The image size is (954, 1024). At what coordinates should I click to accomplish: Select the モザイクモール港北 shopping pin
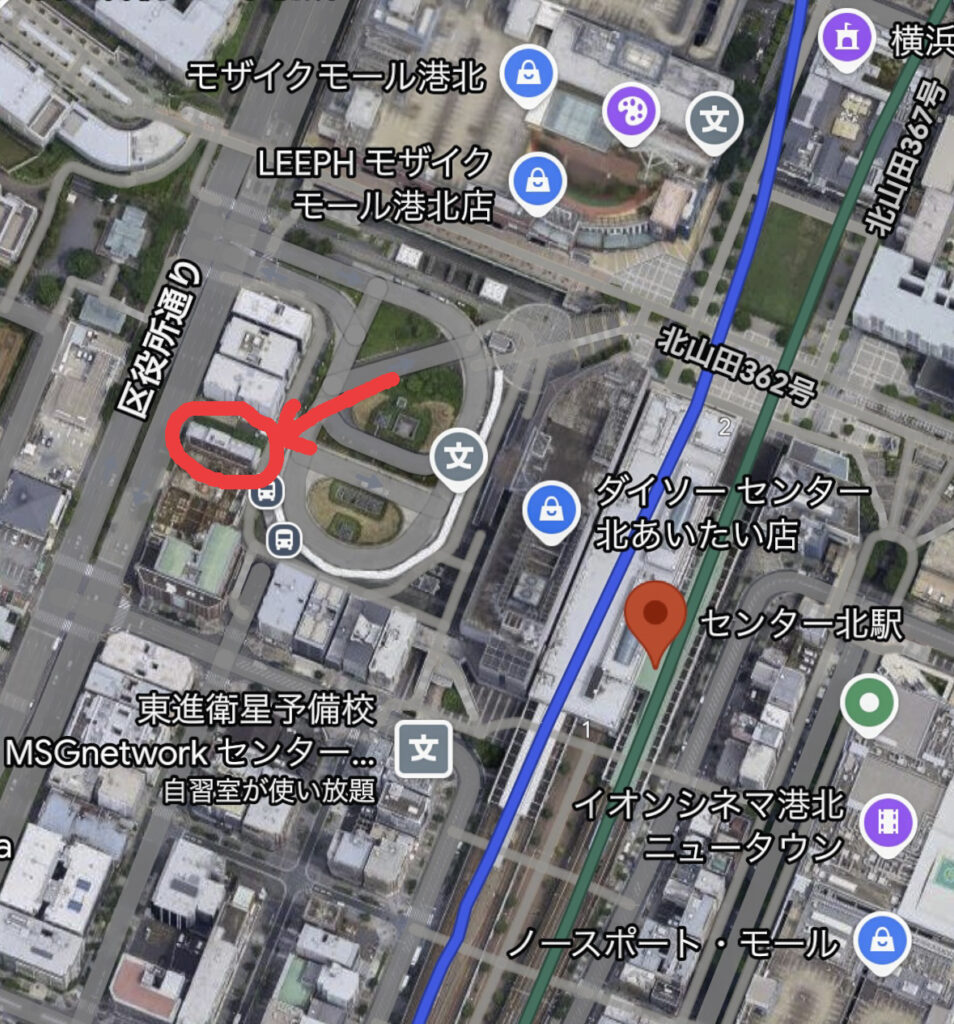point(529,74)
